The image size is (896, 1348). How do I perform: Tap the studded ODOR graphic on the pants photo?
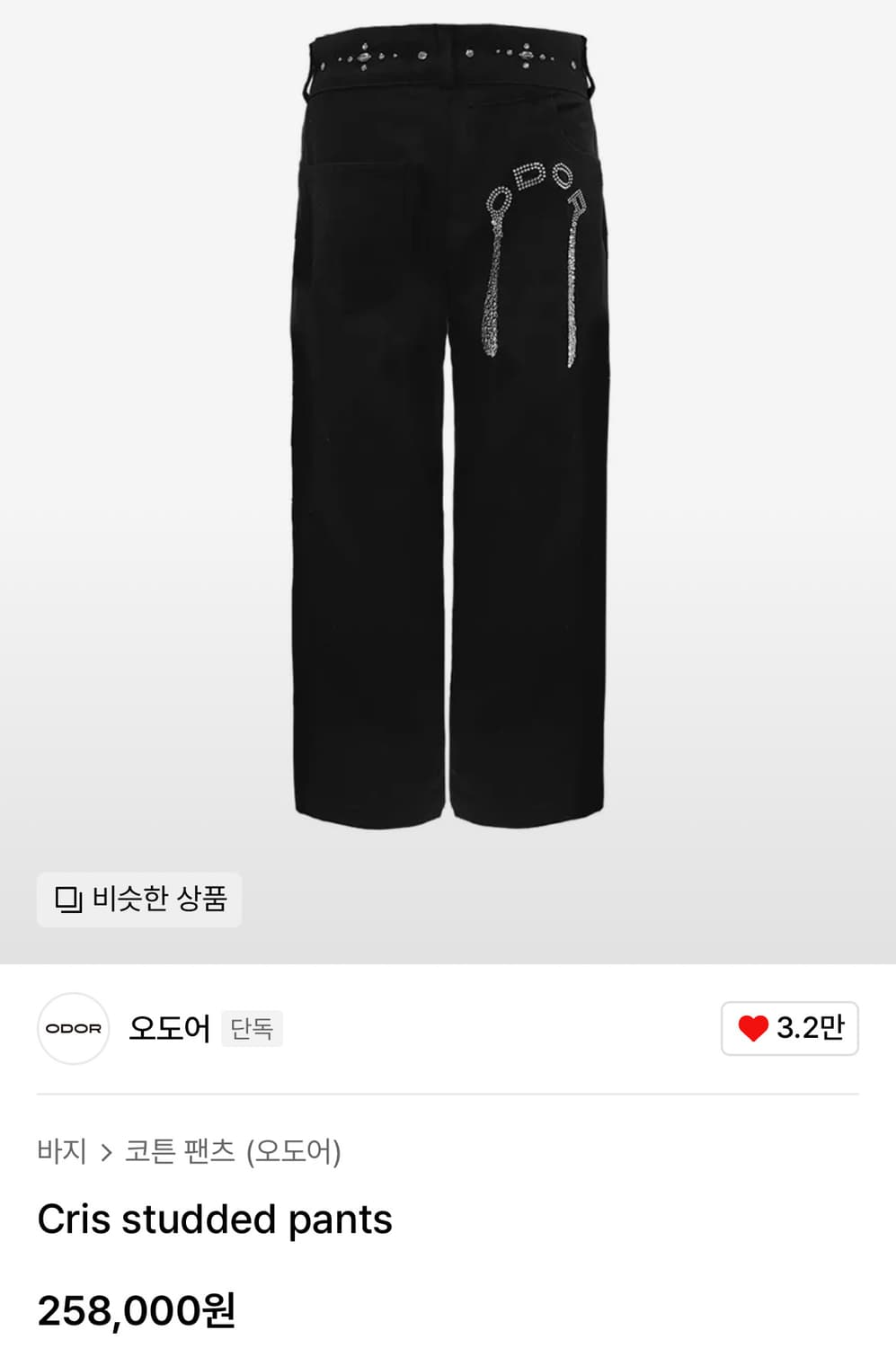[x=537, y=261]
